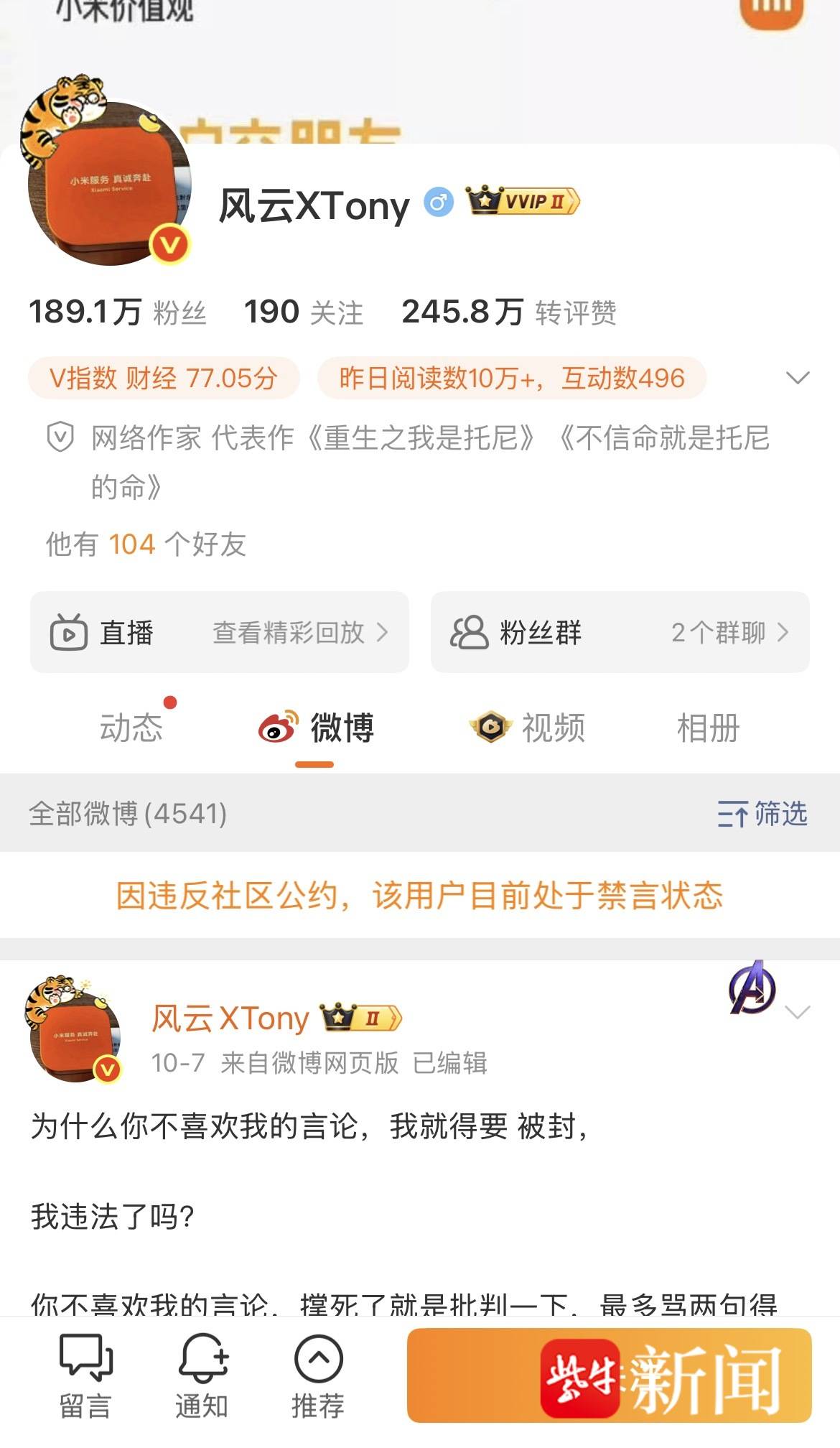Switch to the 视频 tab
This screenshot has height=1448, width=840.
click(528, 728)
